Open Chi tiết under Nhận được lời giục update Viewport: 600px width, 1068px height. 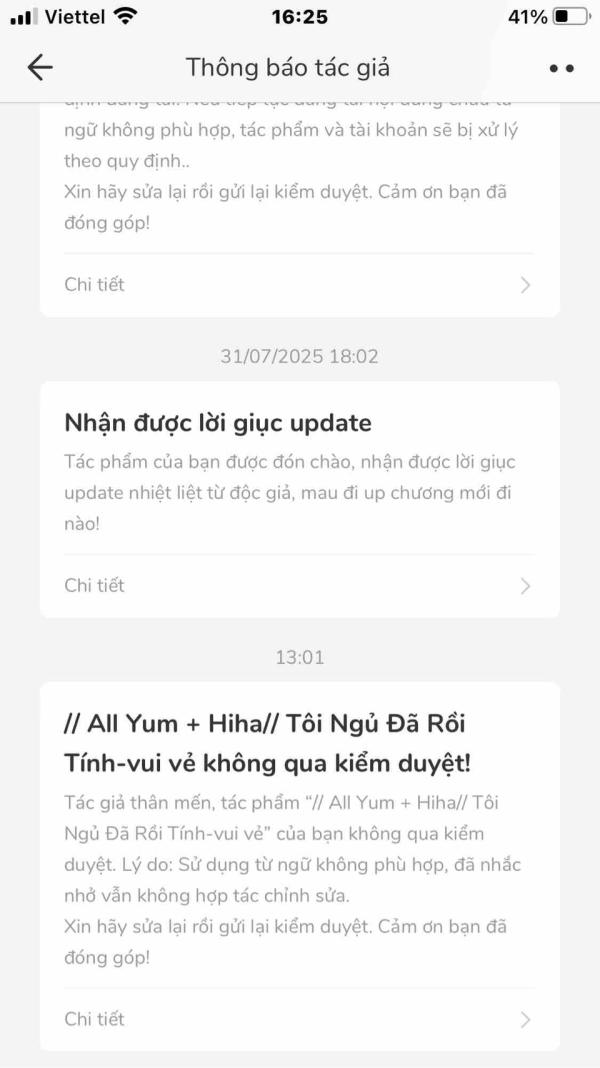[x=298, y=585]
